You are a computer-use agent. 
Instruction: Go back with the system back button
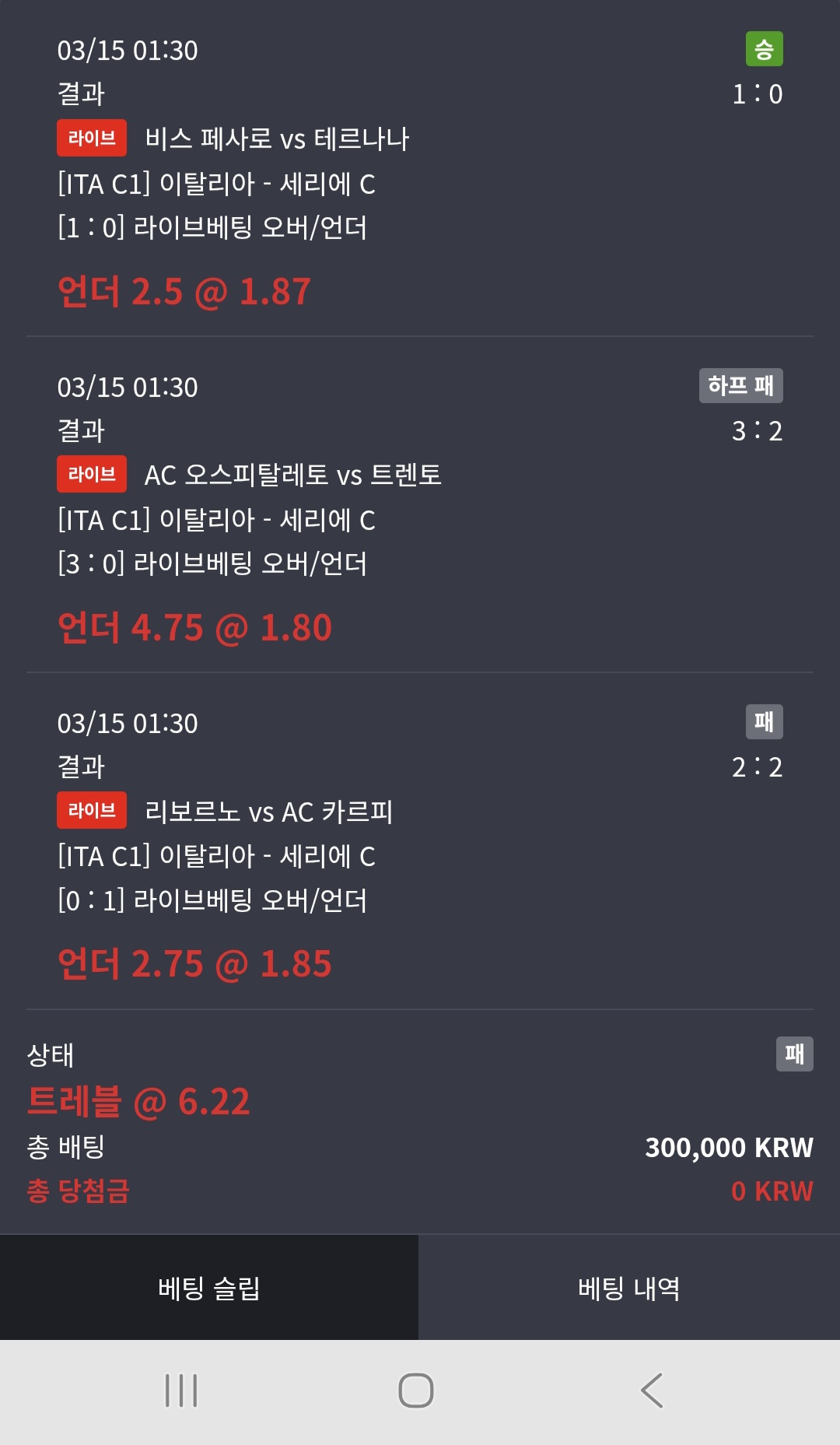point(652,1391)
